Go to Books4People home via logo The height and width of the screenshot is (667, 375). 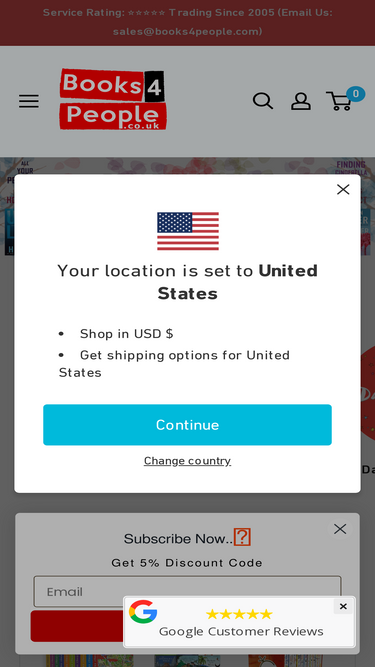tap(112, 99)
